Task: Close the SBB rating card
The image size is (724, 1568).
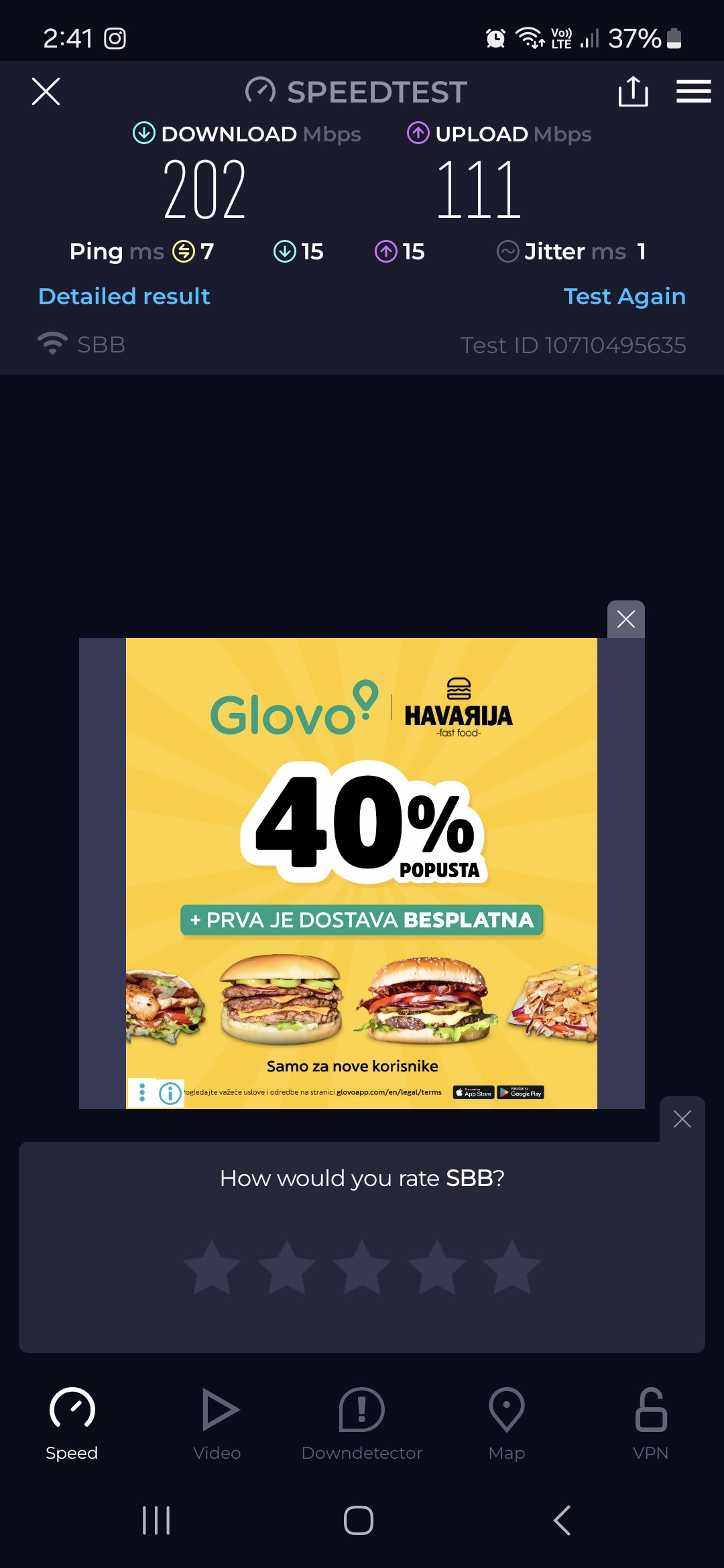Action: pos(682,1119)
